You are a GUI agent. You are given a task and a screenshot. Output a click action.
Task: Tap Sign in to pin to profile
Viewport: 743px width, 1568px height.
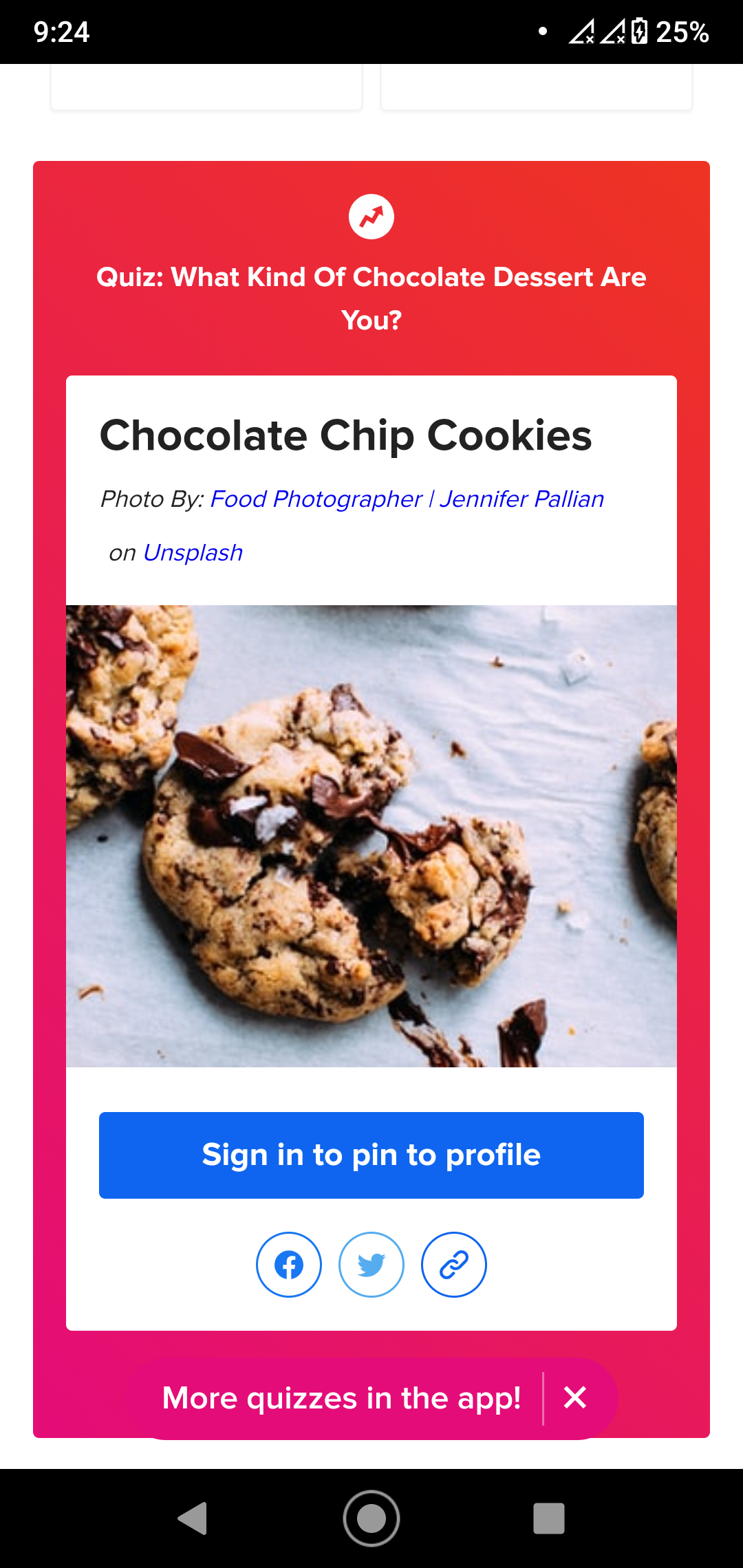point(371,1155)
